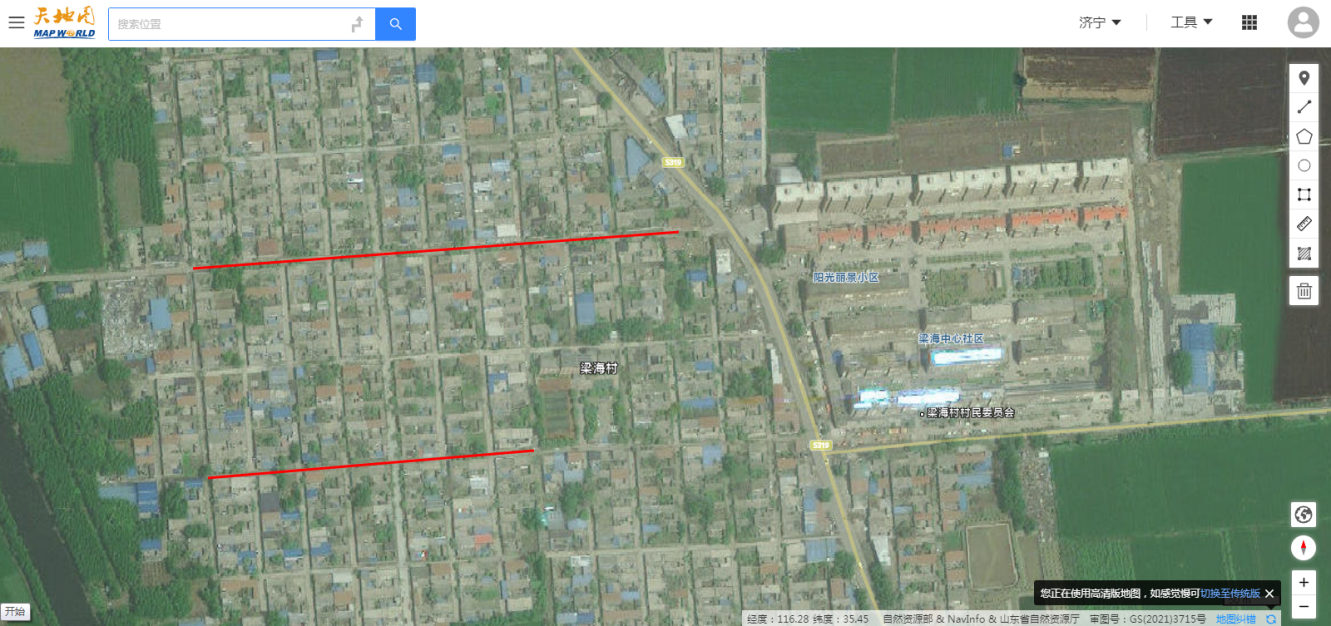The image size is (1331, 626).
Task: Open the apps grid icon
Action: [1249, 22]
